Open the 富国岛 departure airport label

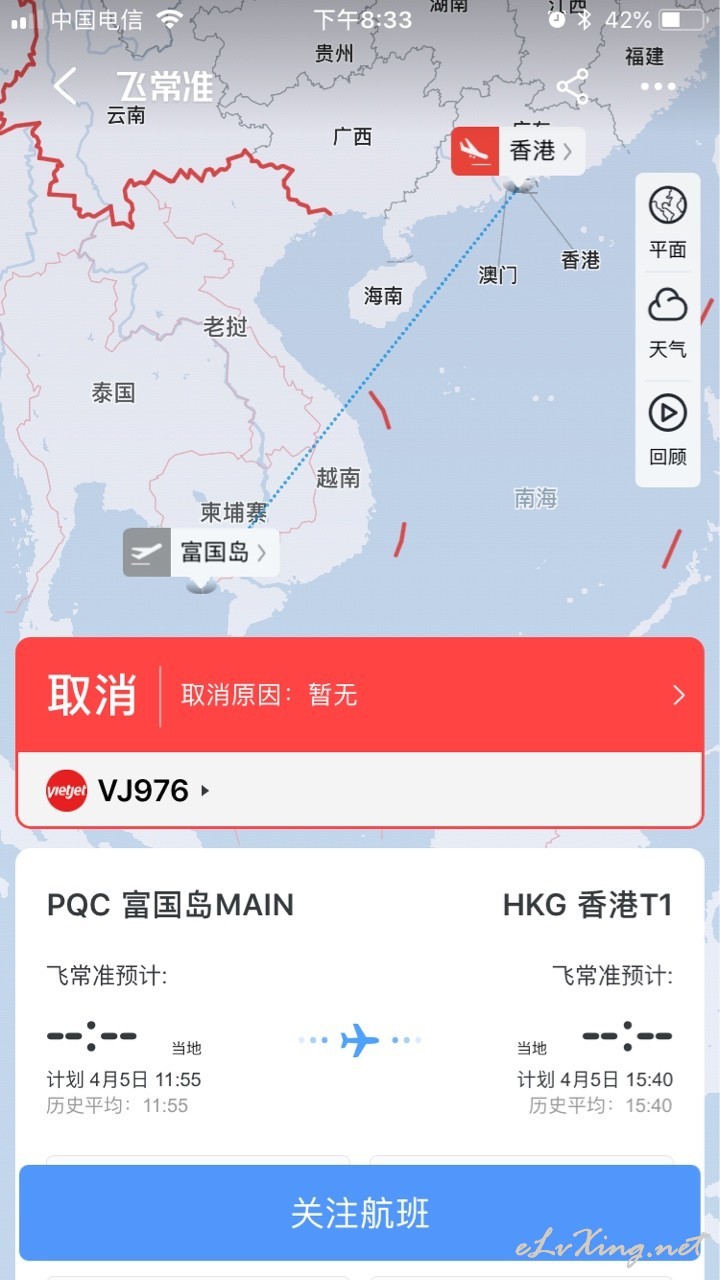[x=201, y=552]
